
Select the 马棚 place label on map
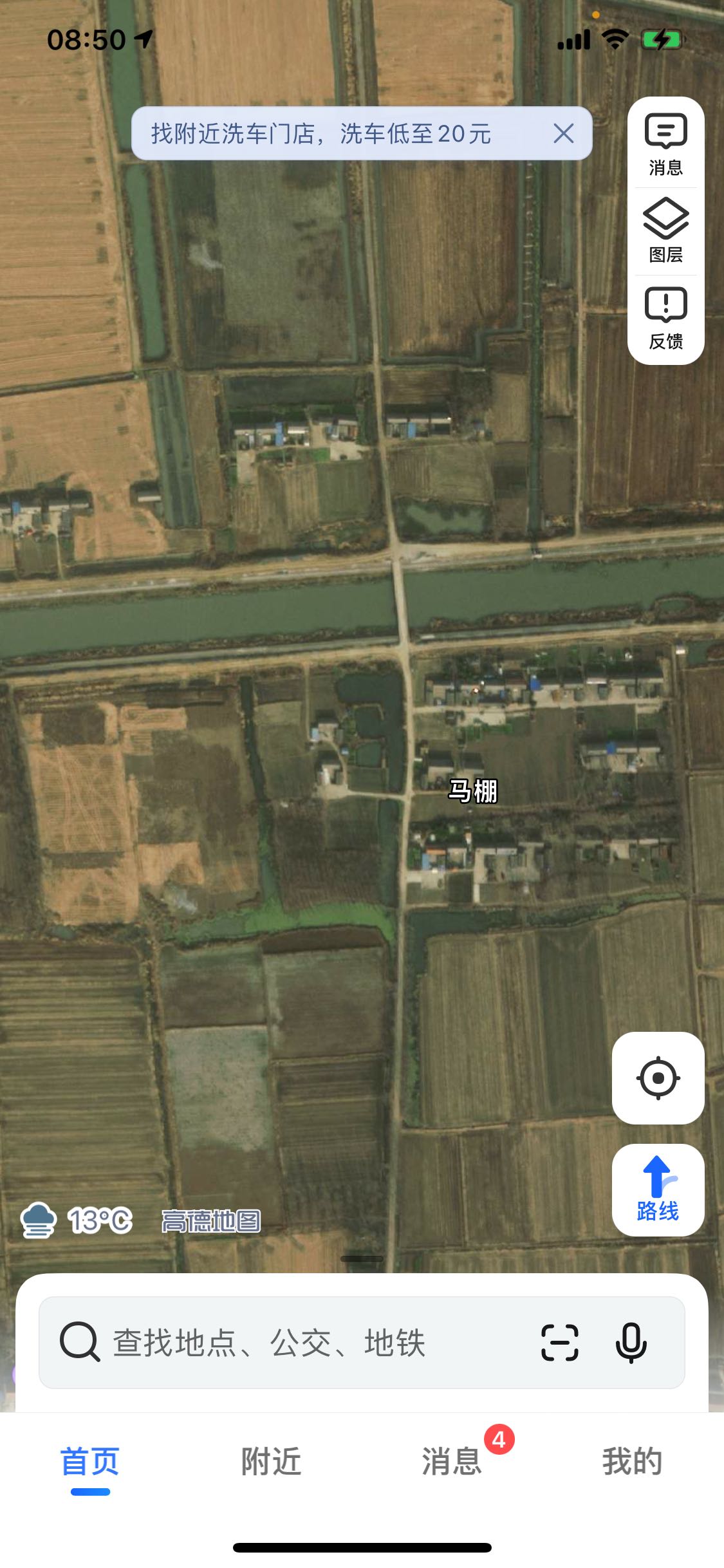[x=474, y=791]
